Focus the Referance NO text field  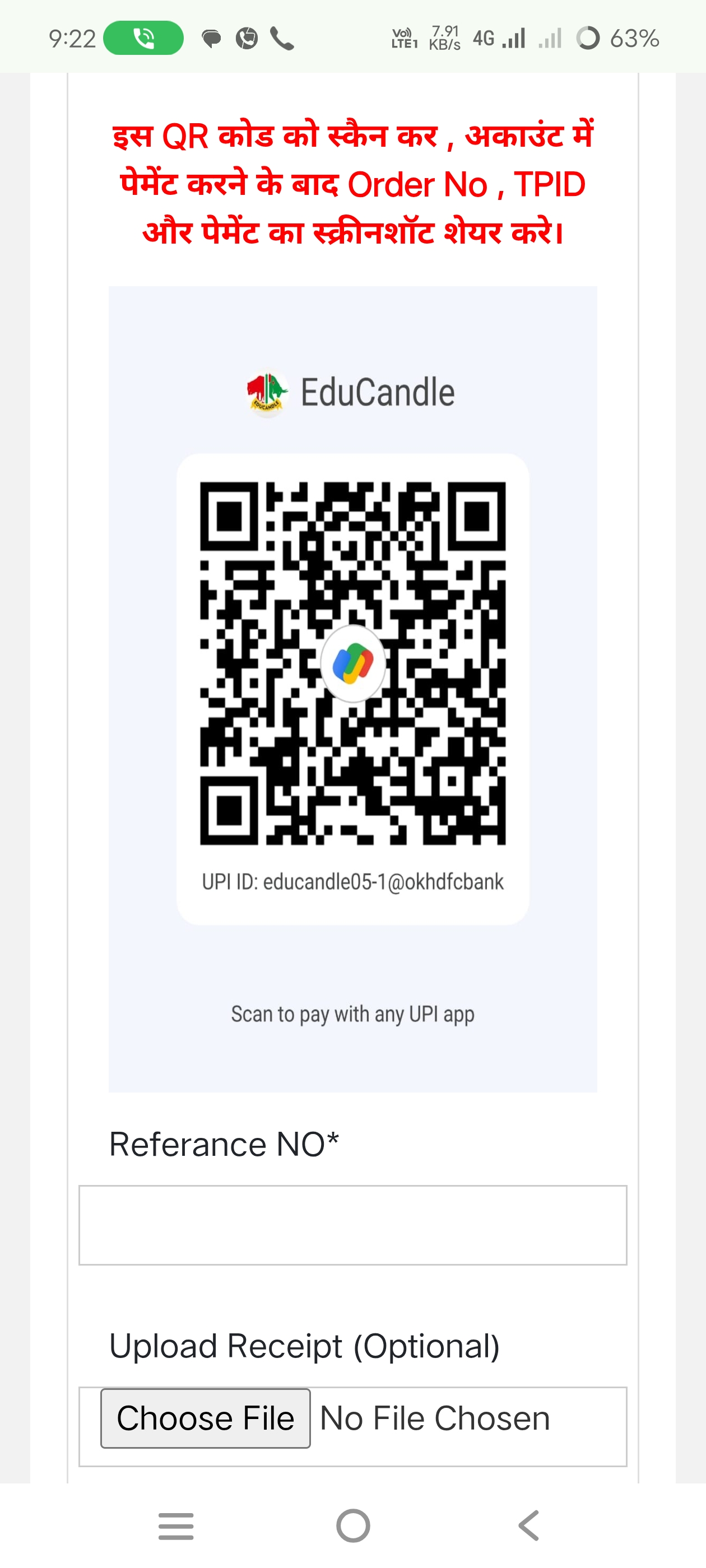[x=352, y=1225]
